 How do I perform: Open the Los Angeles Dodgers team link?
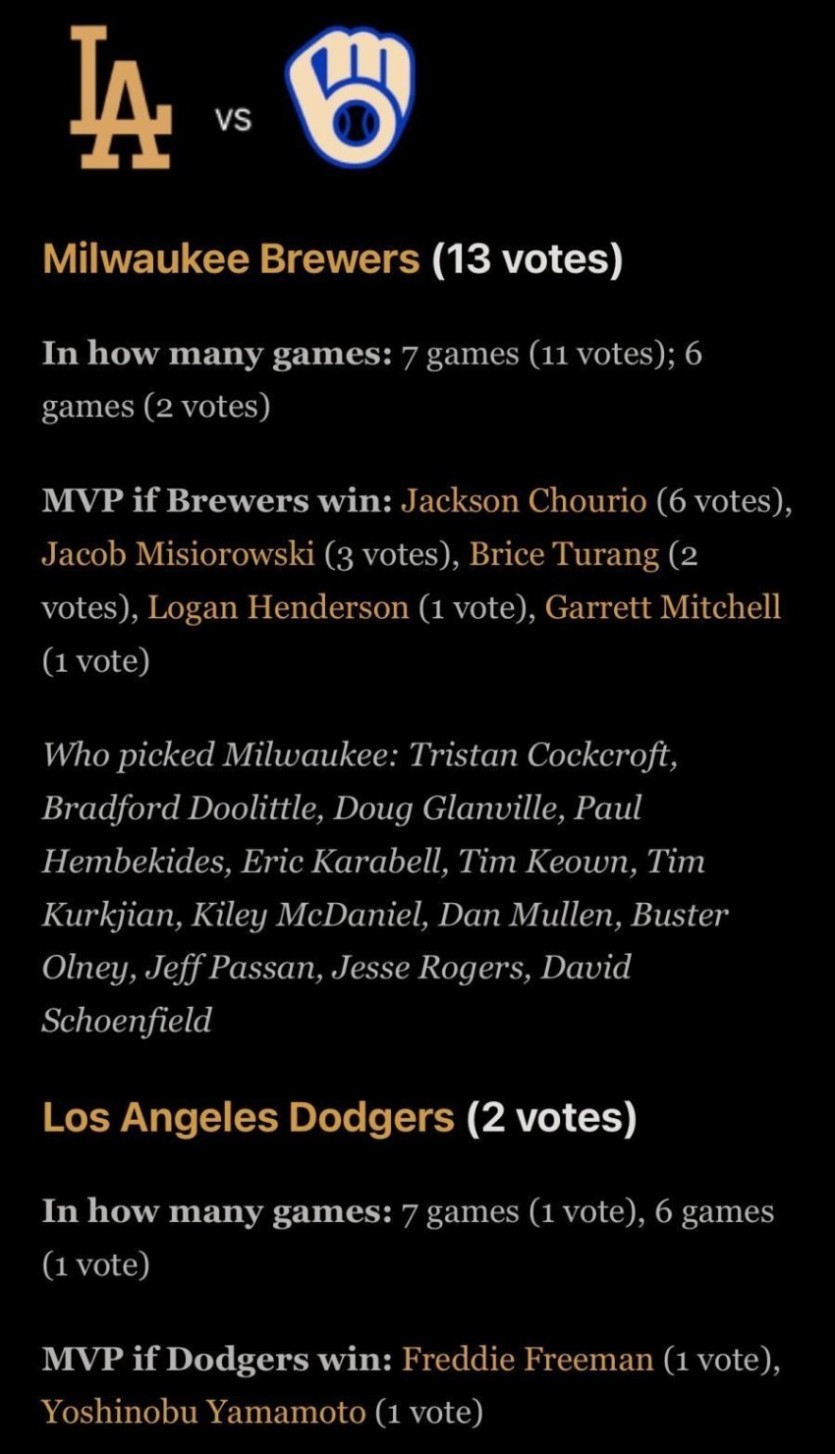tap(248, 1118)
